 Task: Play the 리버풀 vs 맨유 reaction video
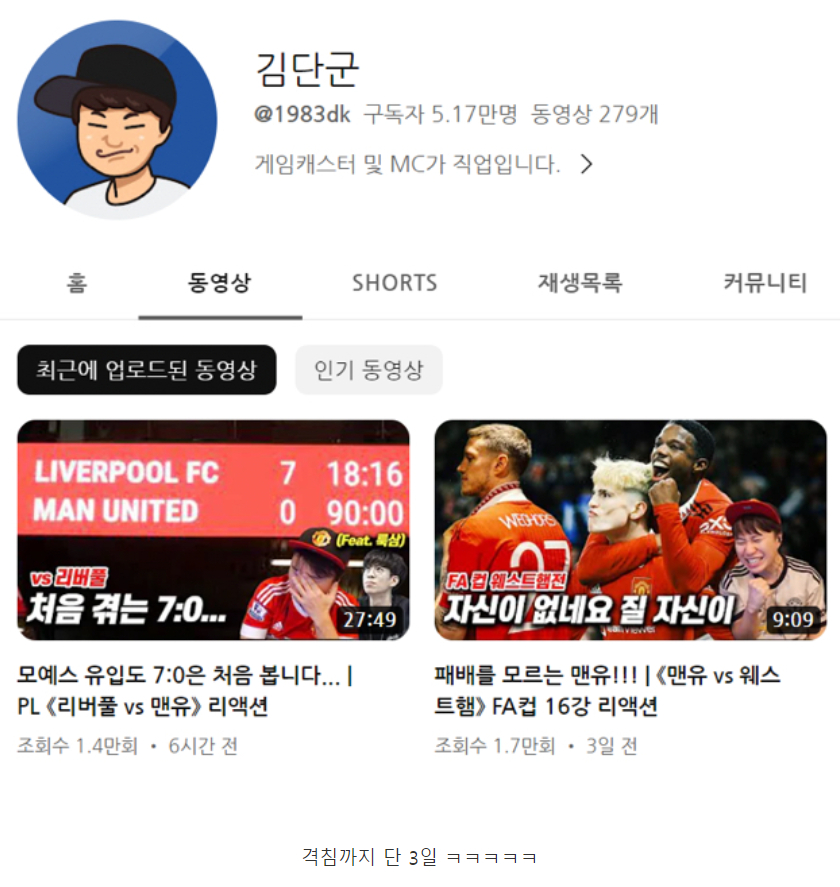213,530
